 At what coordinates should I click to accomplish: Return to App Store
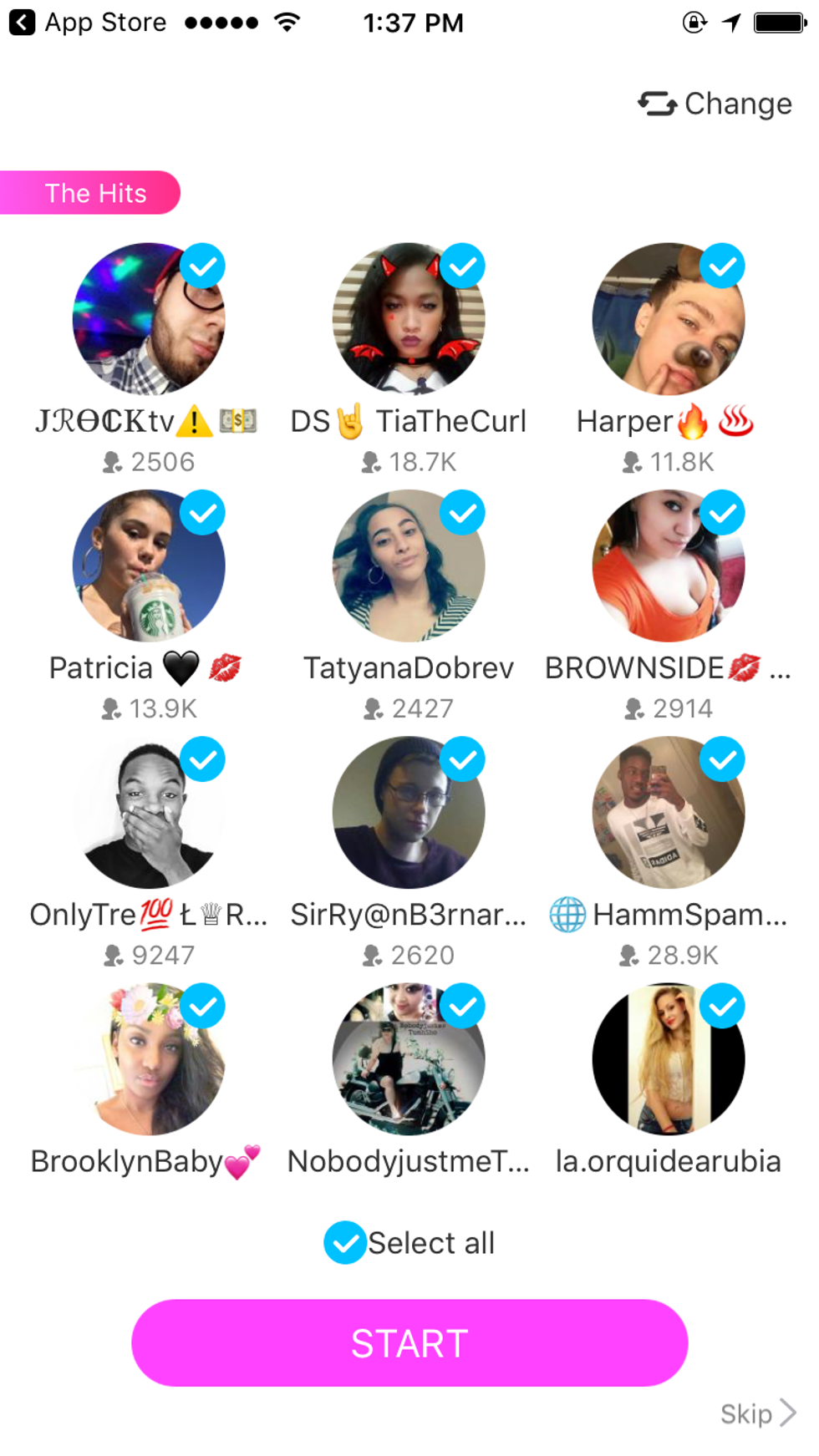89,23
